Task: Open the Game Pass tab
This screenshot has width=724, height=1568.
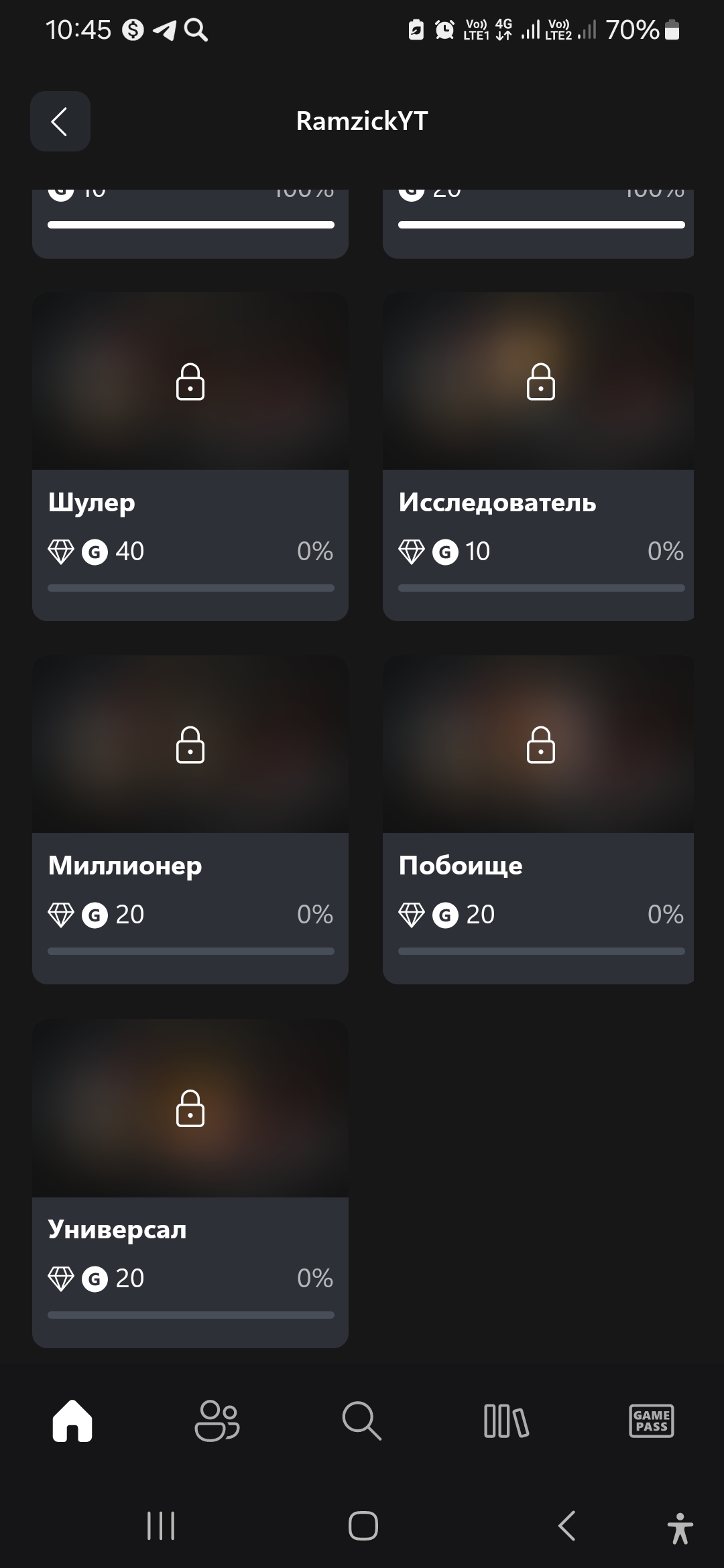Action: pyautogui.click(x=651, y=1421)
